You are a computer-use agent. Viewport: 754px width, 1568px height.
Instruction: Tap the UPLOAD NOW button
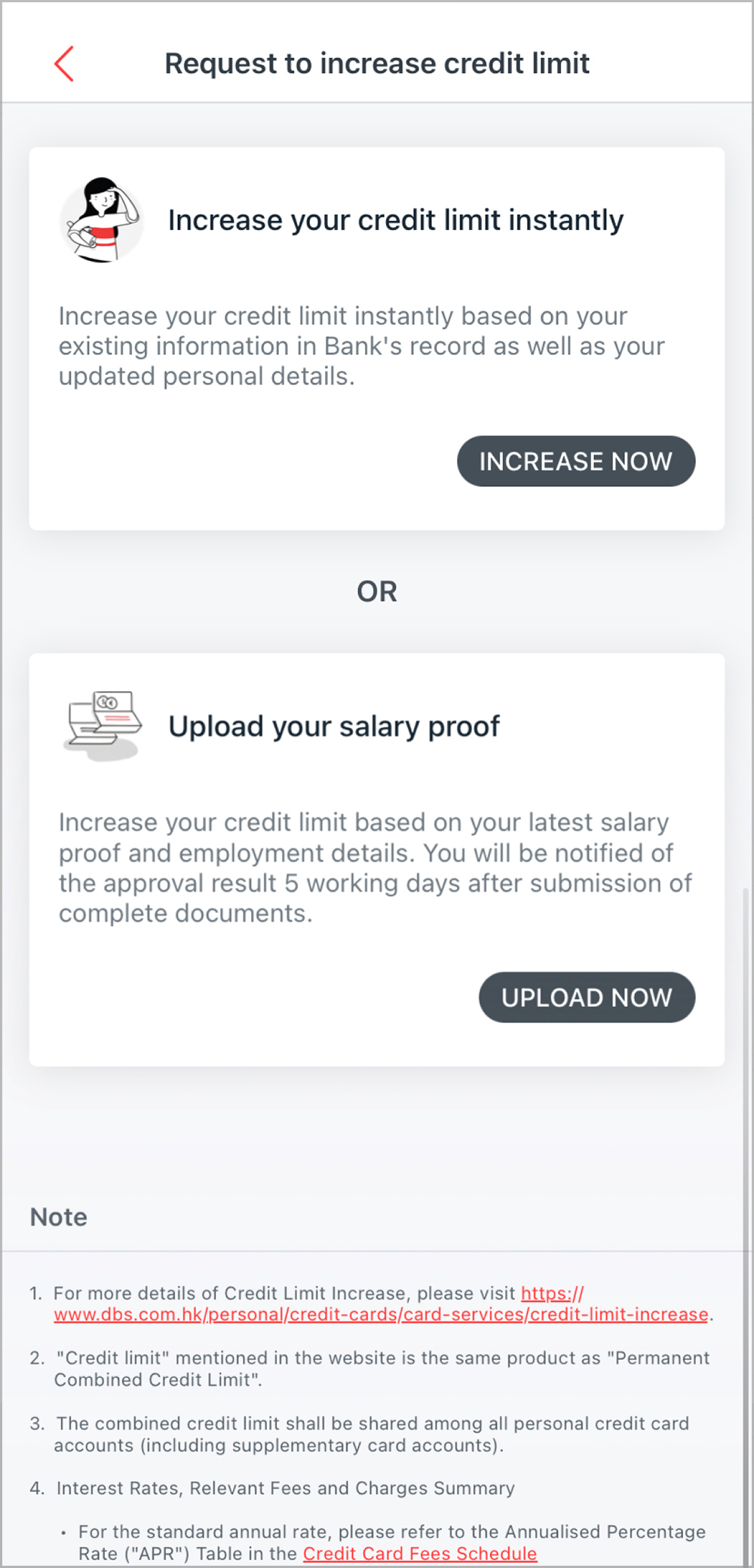point(587,997)
